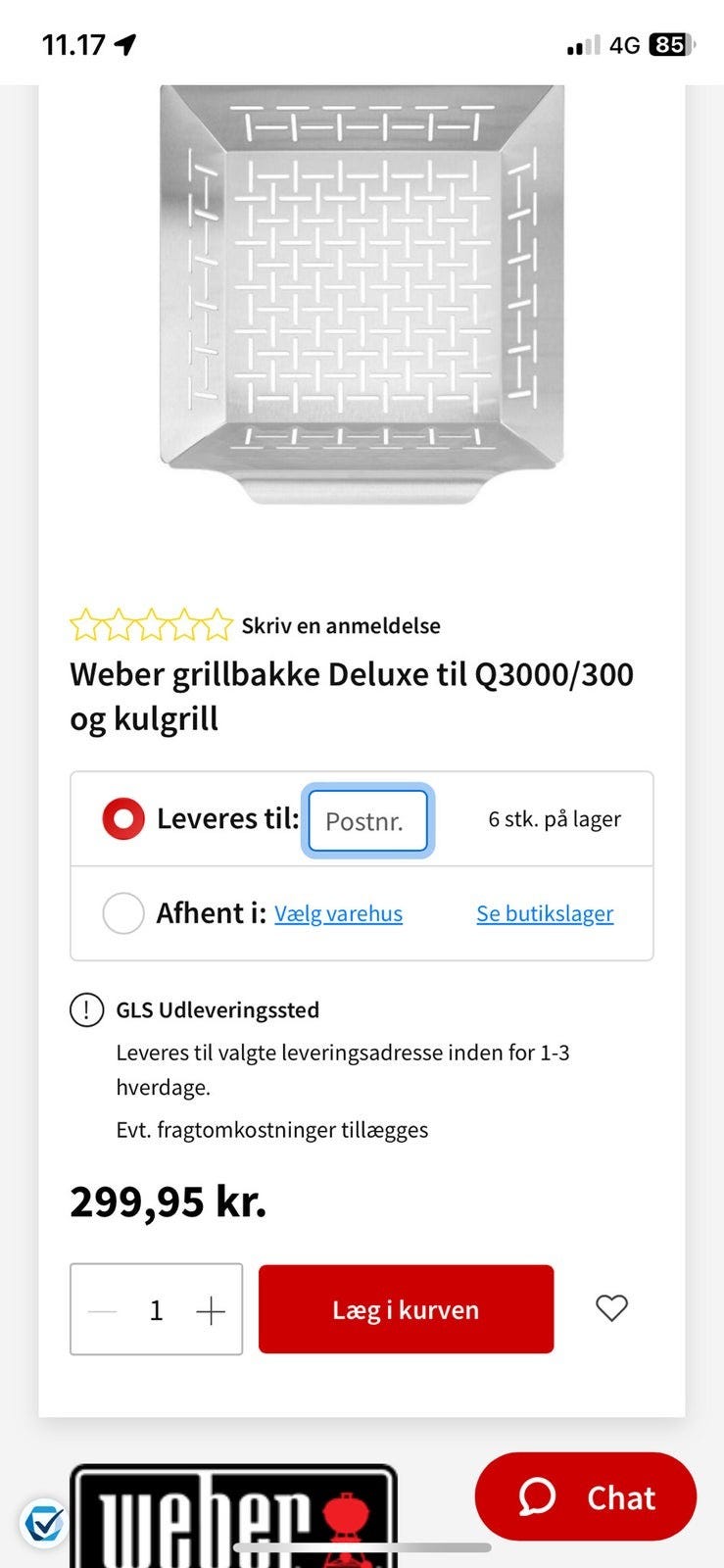Click the Læg i kurven button
This screenshot has width=724, height=1568.
click(406, 1308)
